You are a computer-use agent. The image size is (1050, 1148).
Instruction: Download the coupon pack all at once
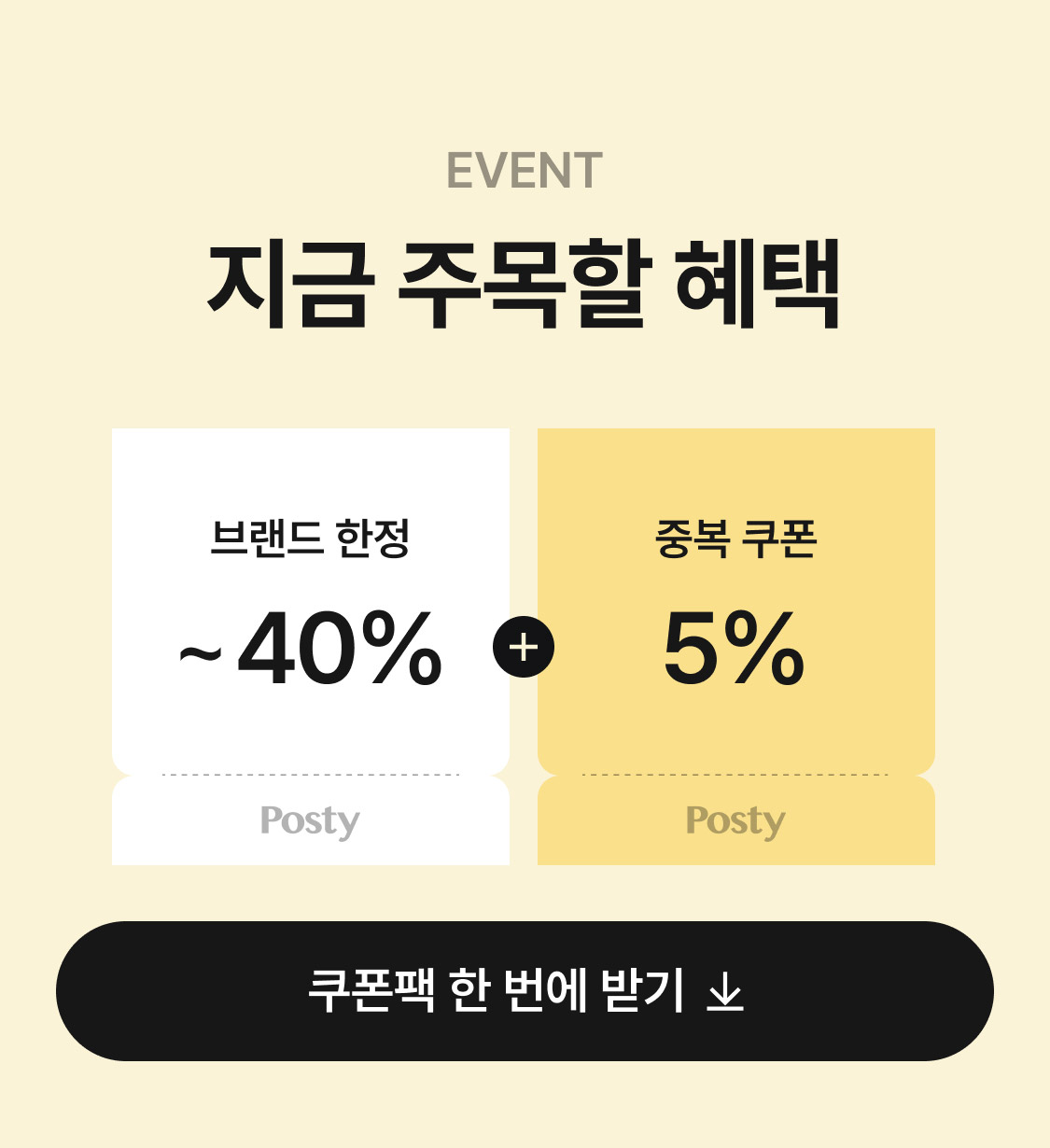point(525,991)
